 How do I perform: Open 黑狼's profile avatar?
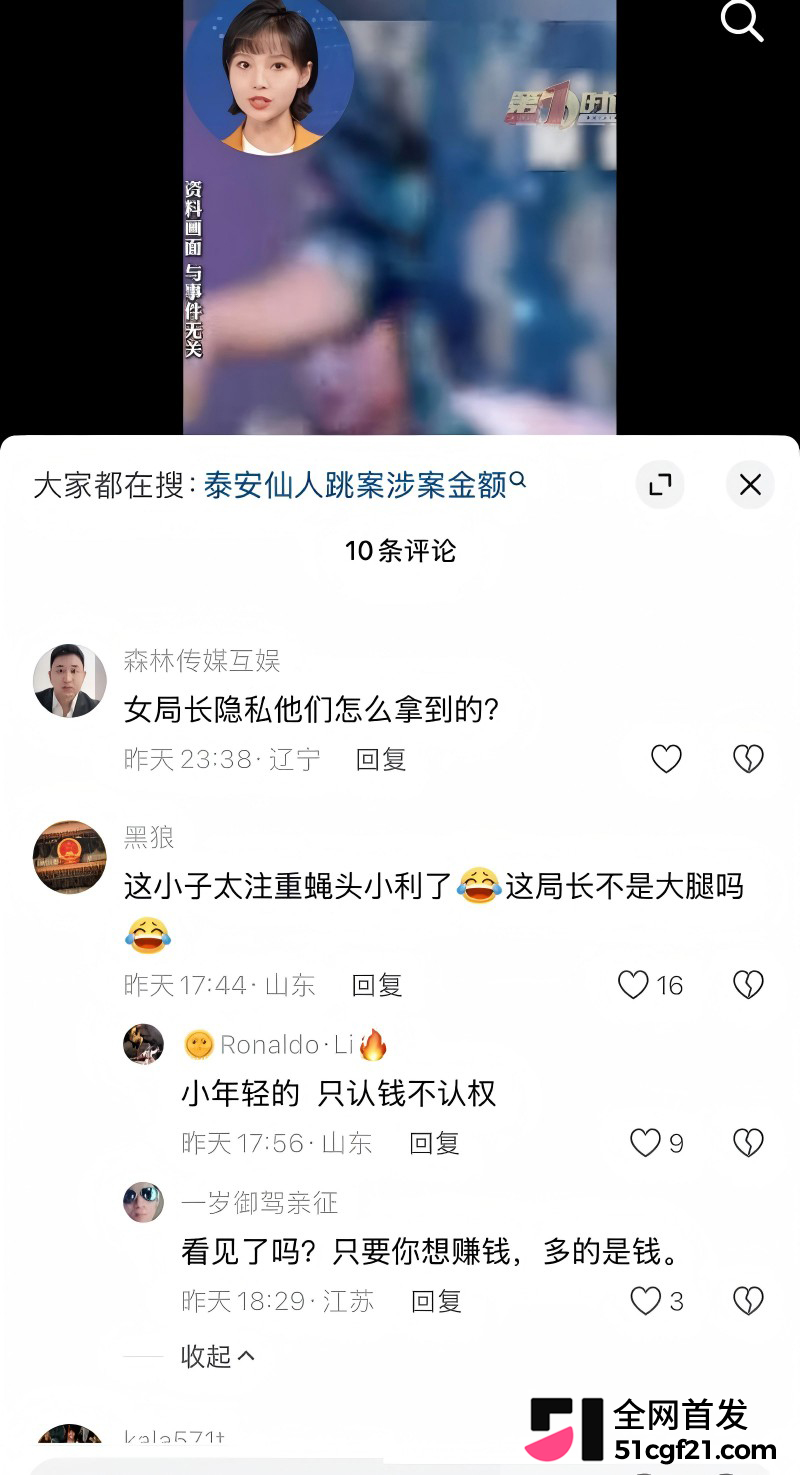[70, 857]
